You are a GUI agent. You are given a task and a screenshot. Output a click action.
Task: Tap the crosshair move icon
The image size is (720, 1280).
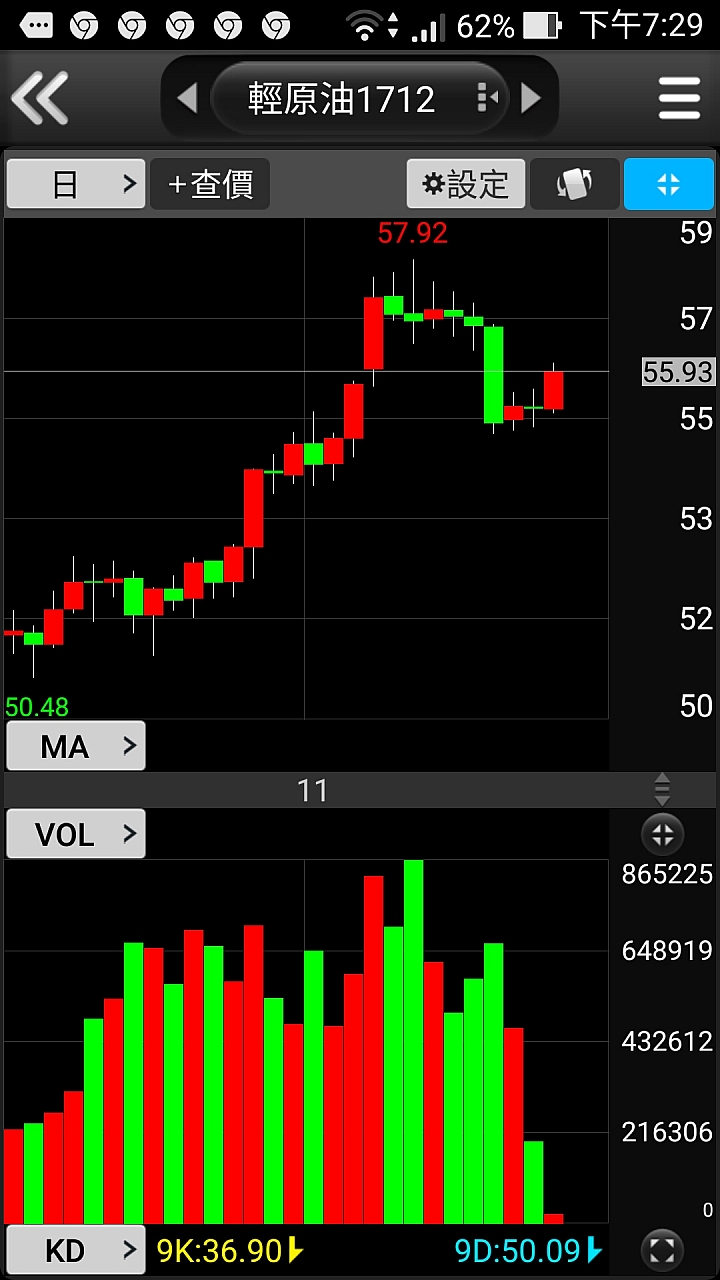coord(662,834)
